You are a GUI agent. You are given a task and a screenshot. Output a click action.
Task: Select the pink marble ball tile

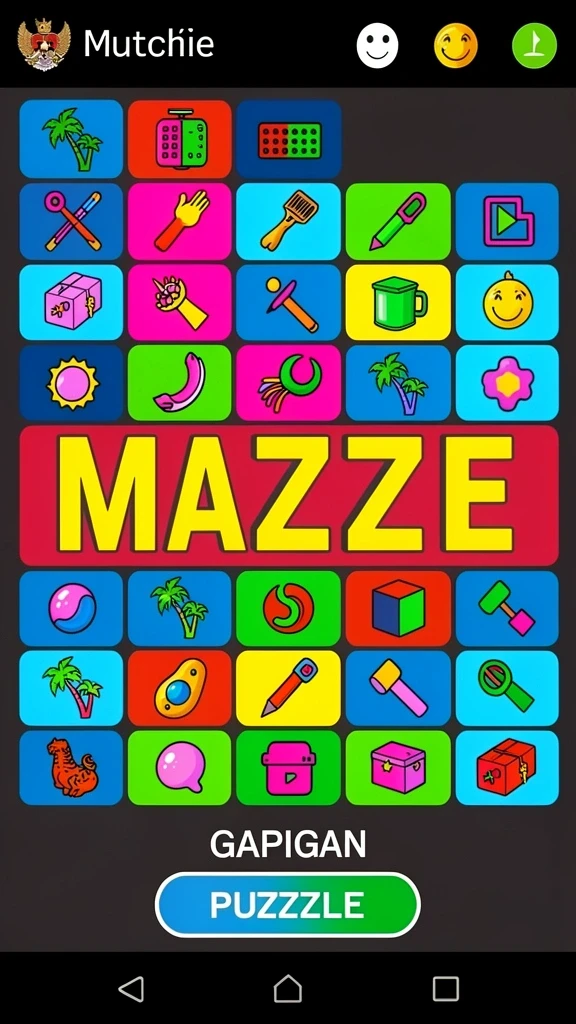coord(71,609)
